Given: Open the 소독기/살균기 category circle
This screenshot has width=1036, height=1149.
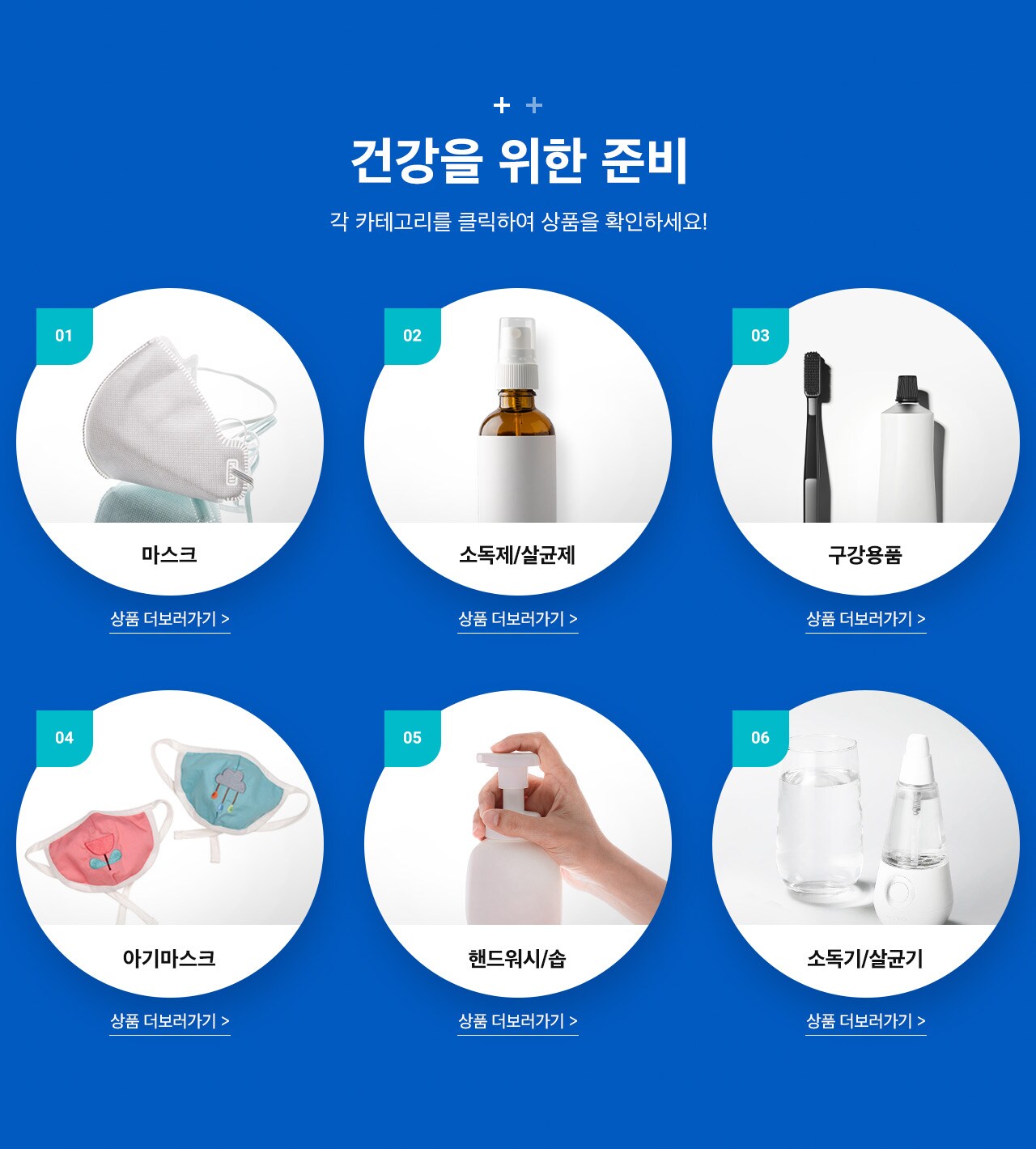Looking at the screenshot, I should 865,844.
